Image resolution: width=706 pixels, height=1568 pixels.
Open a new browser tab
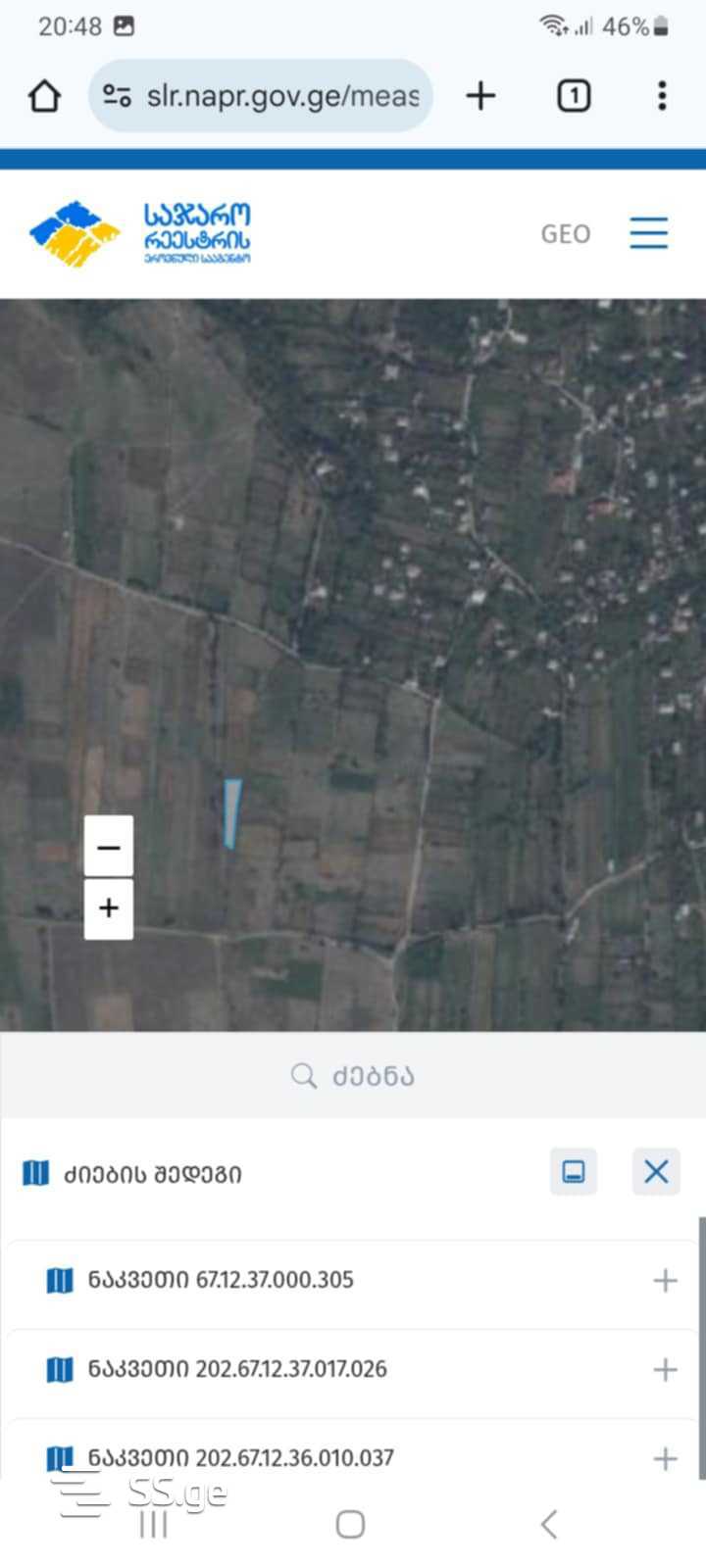point(480,96)
